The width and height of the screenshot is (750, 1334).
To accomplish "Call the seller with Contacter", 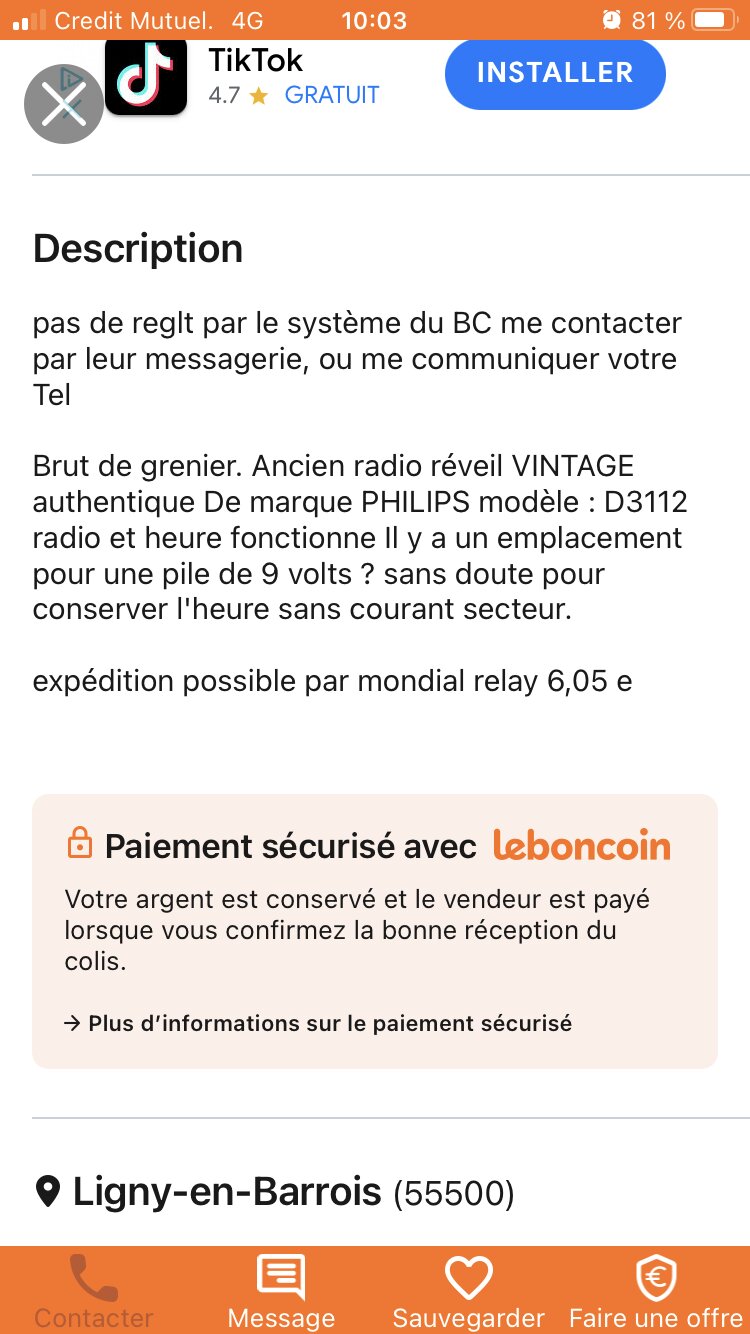I will point(94,1290).
